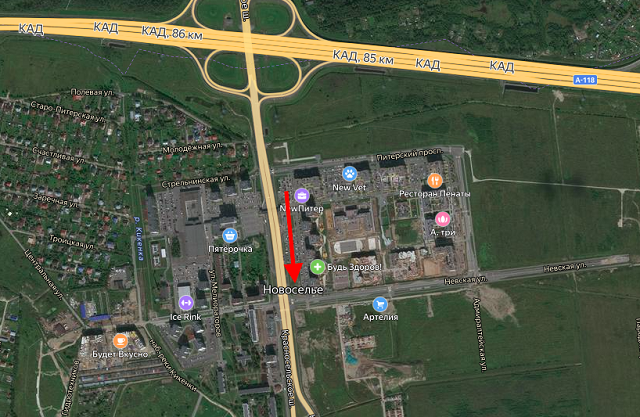
Task: Select the Будет Вкусно marker
Action: (118, 341)
